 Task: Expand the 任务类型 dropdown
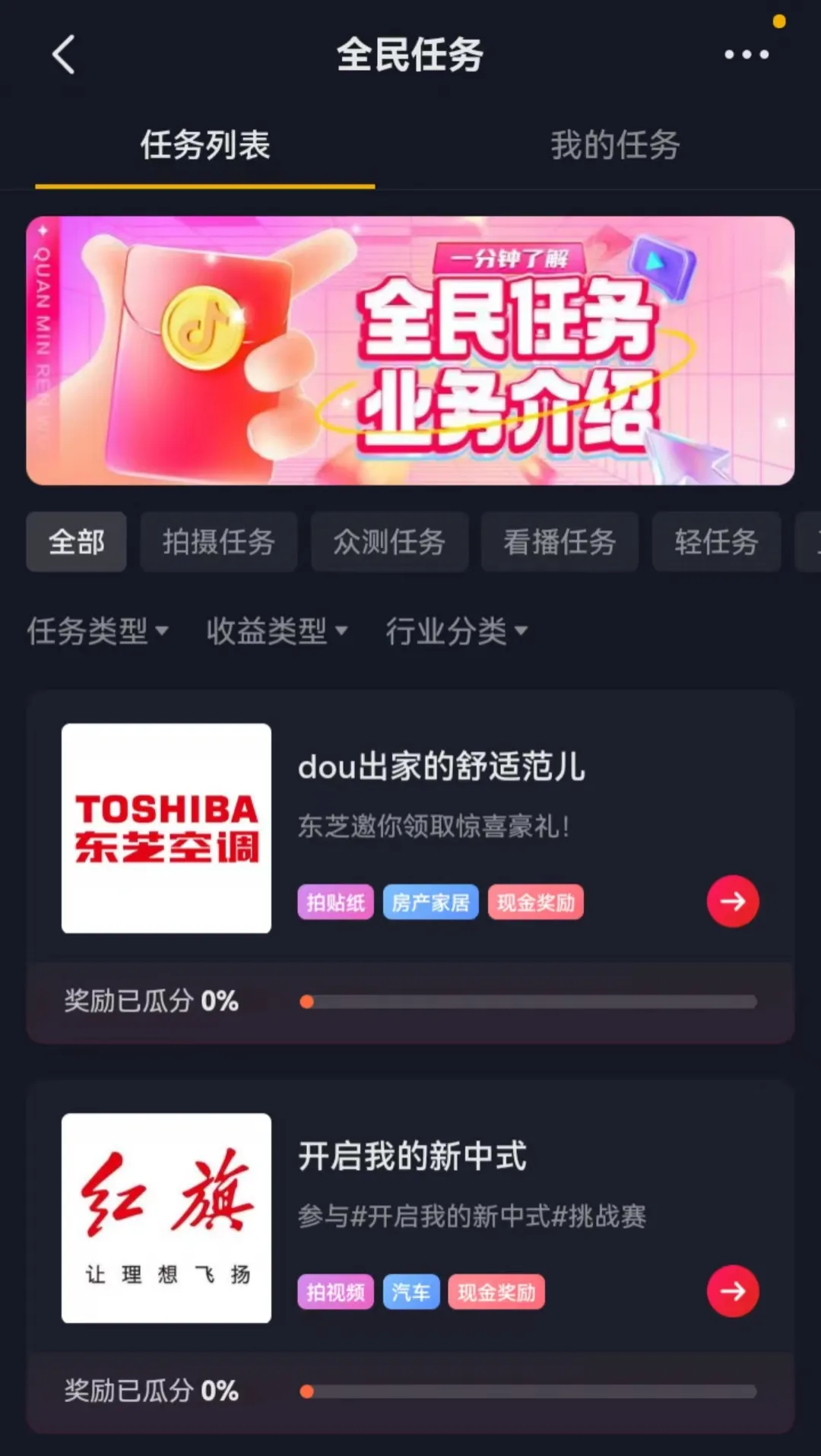pyautogui.click(x=97, y=630)
